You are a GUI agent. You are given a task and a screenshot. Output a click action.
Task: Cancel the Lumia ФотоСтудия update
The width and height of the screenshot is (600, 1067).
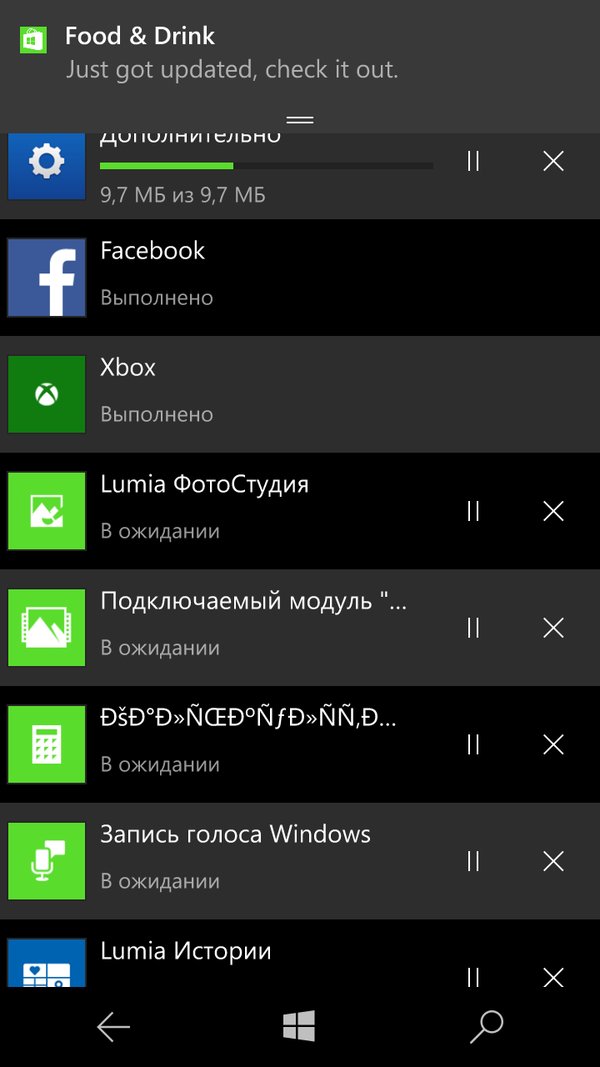pyautogui.click(x=554, y=511)
